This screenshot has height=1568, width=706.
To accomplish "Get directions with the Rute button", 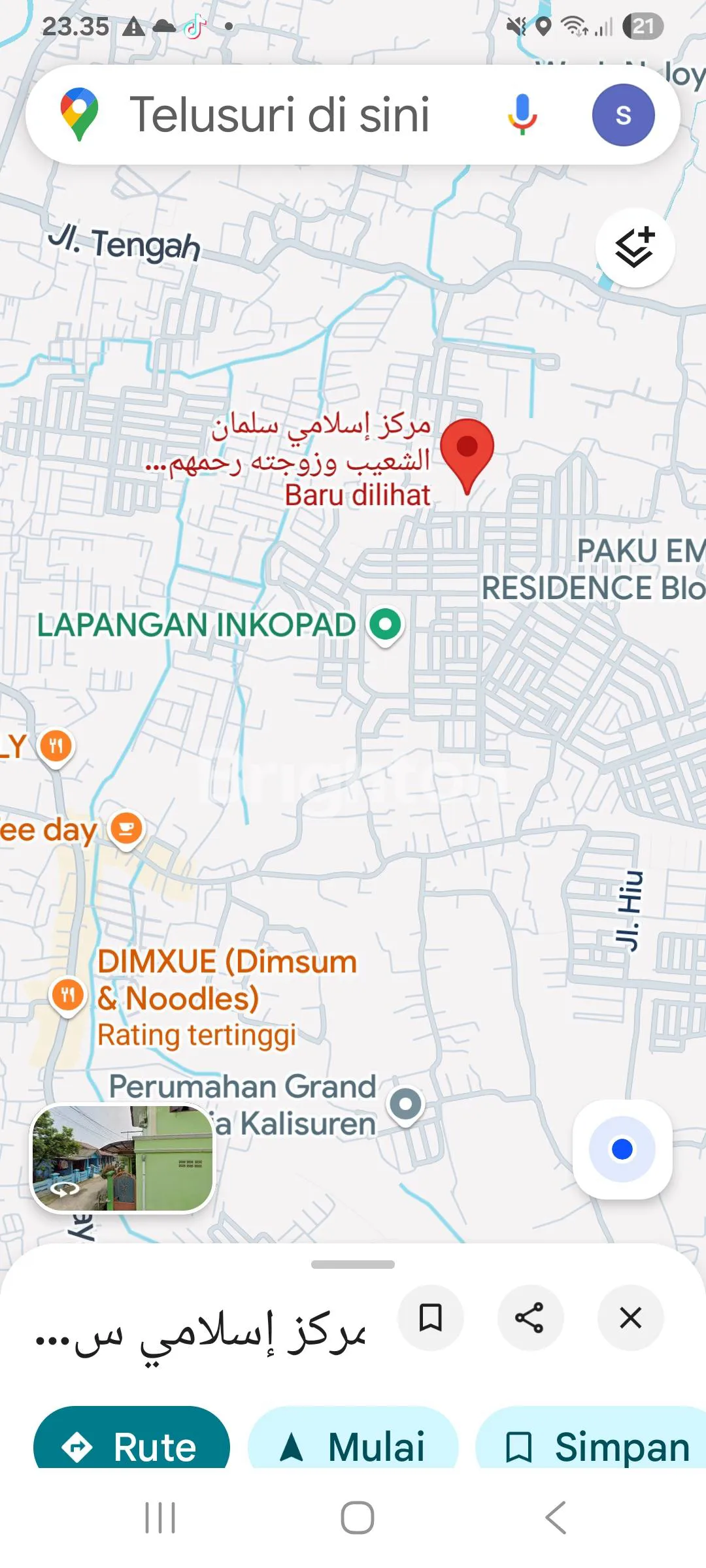I will 131,1445.
